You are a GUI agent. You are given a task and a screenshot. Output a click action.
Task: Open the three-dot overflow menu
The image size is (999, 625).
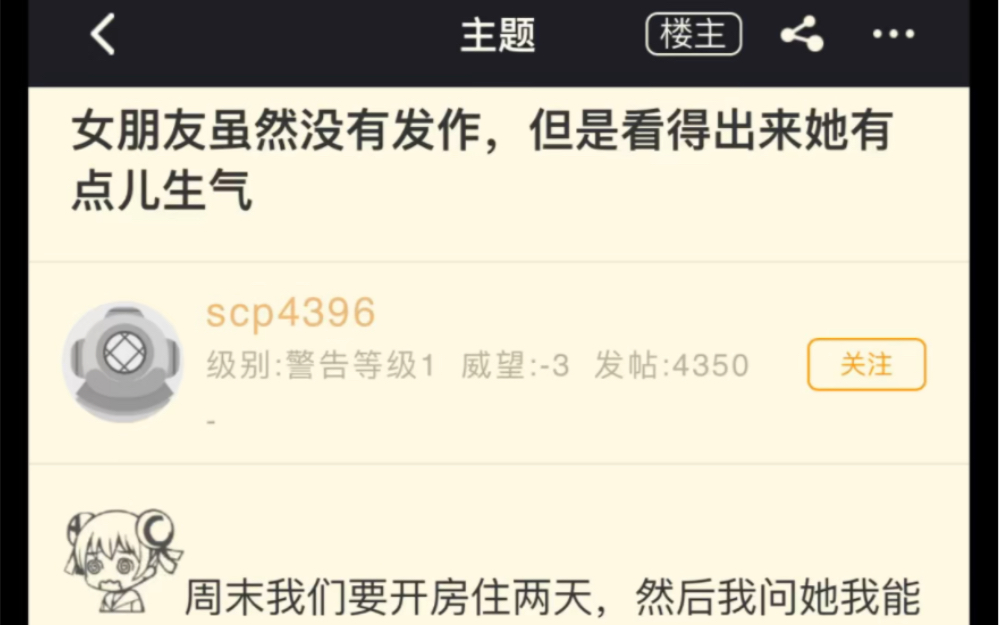(893, 34)
